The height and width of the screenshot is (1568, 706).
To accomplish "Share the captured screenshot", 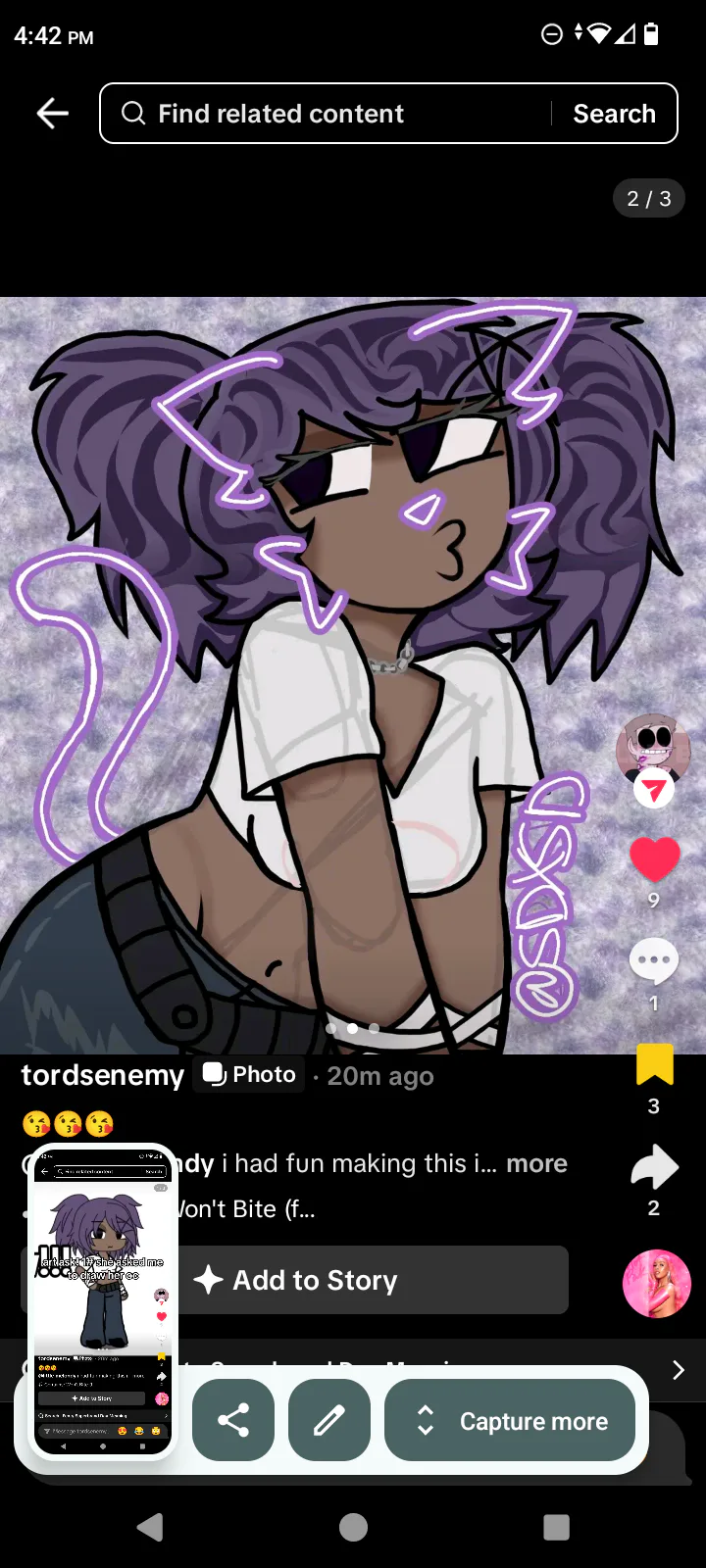I will (x=233, y=1420).
